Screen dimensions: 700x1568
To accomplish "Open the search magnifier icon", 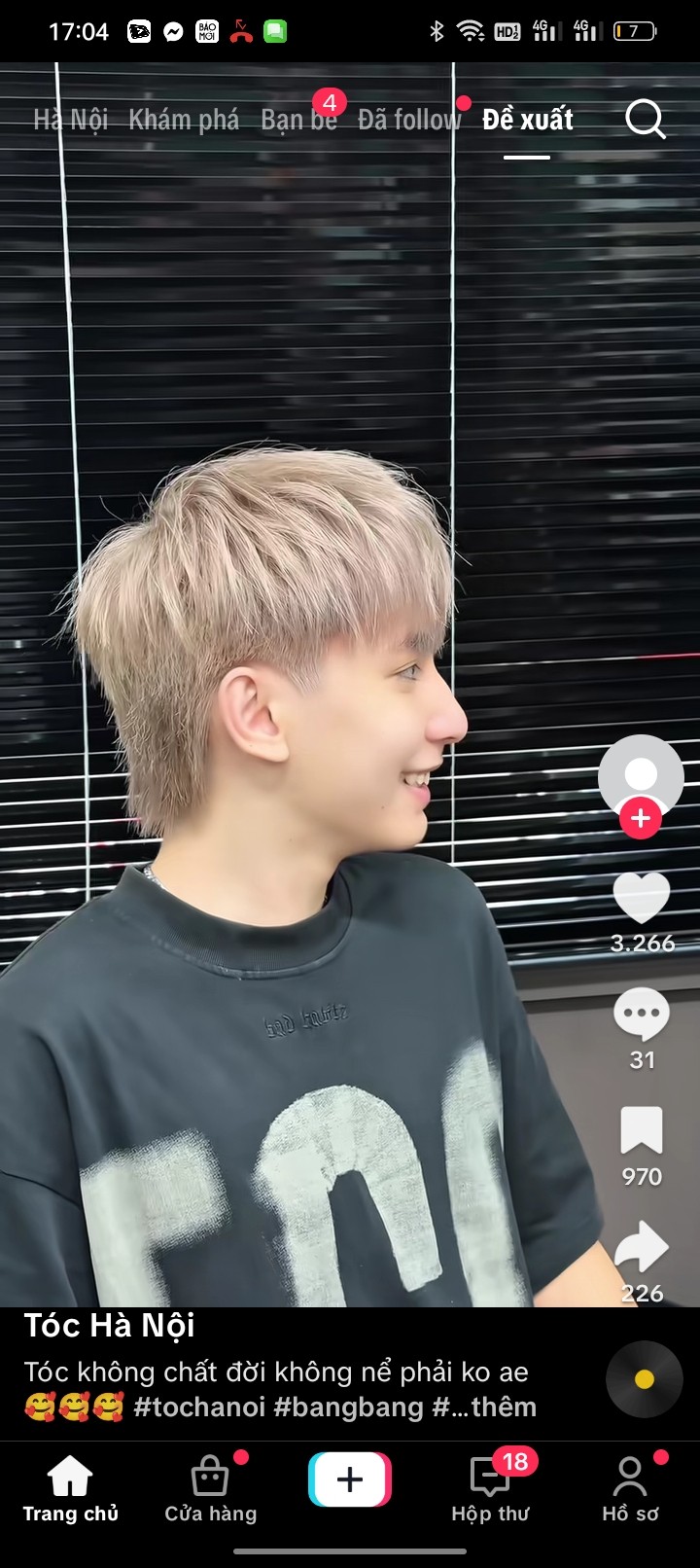I will click(645, 121).
